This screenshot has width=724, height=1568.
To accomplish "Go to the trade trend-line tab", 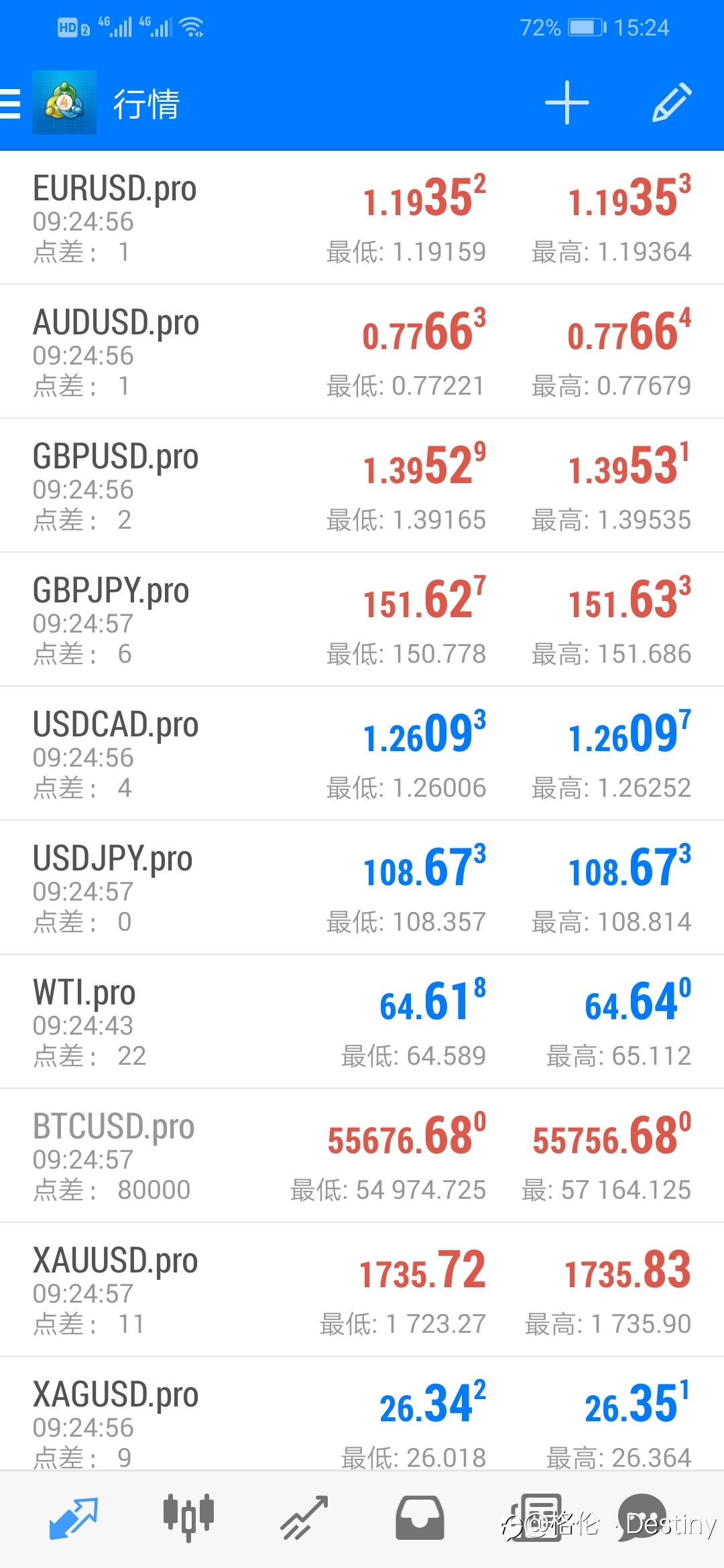I will (x=304, y=1518).
